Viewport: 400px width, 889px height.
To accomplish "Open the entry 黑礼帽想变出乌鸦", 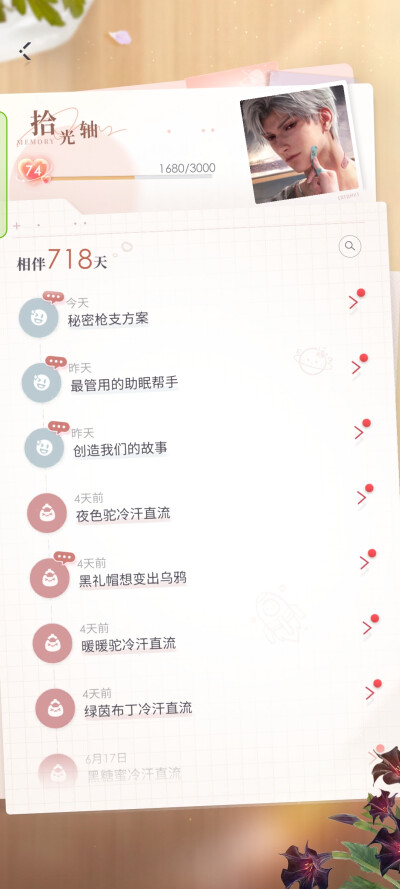I will [203, 573].
